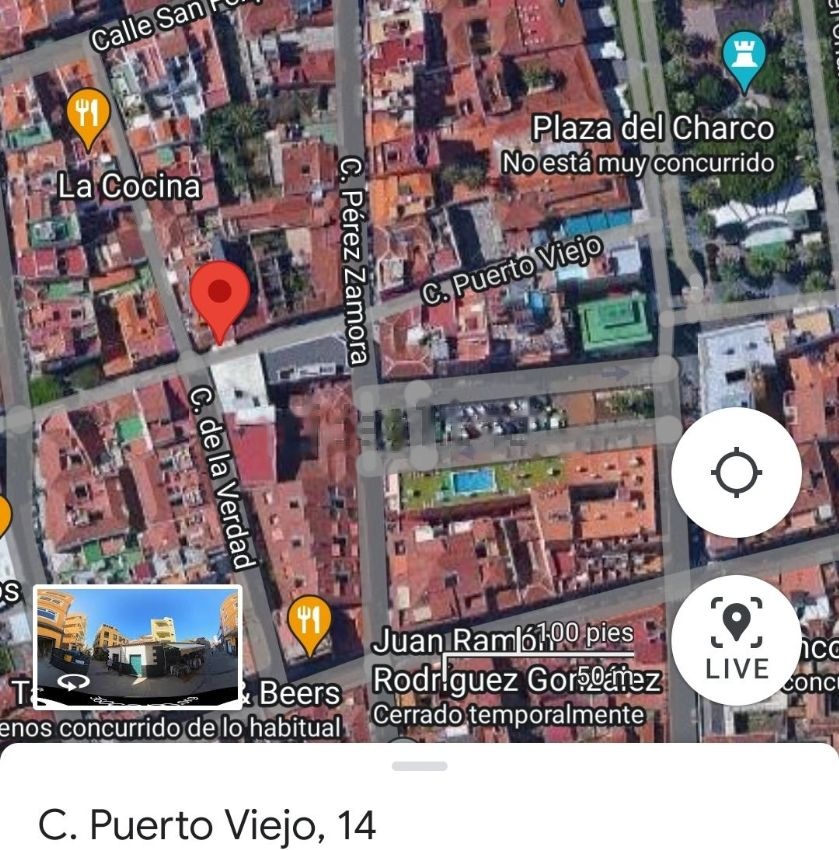Select the La Cocina restaurant marker
Viewport: 839px width, 850px height.
click(x=88, y=119)
